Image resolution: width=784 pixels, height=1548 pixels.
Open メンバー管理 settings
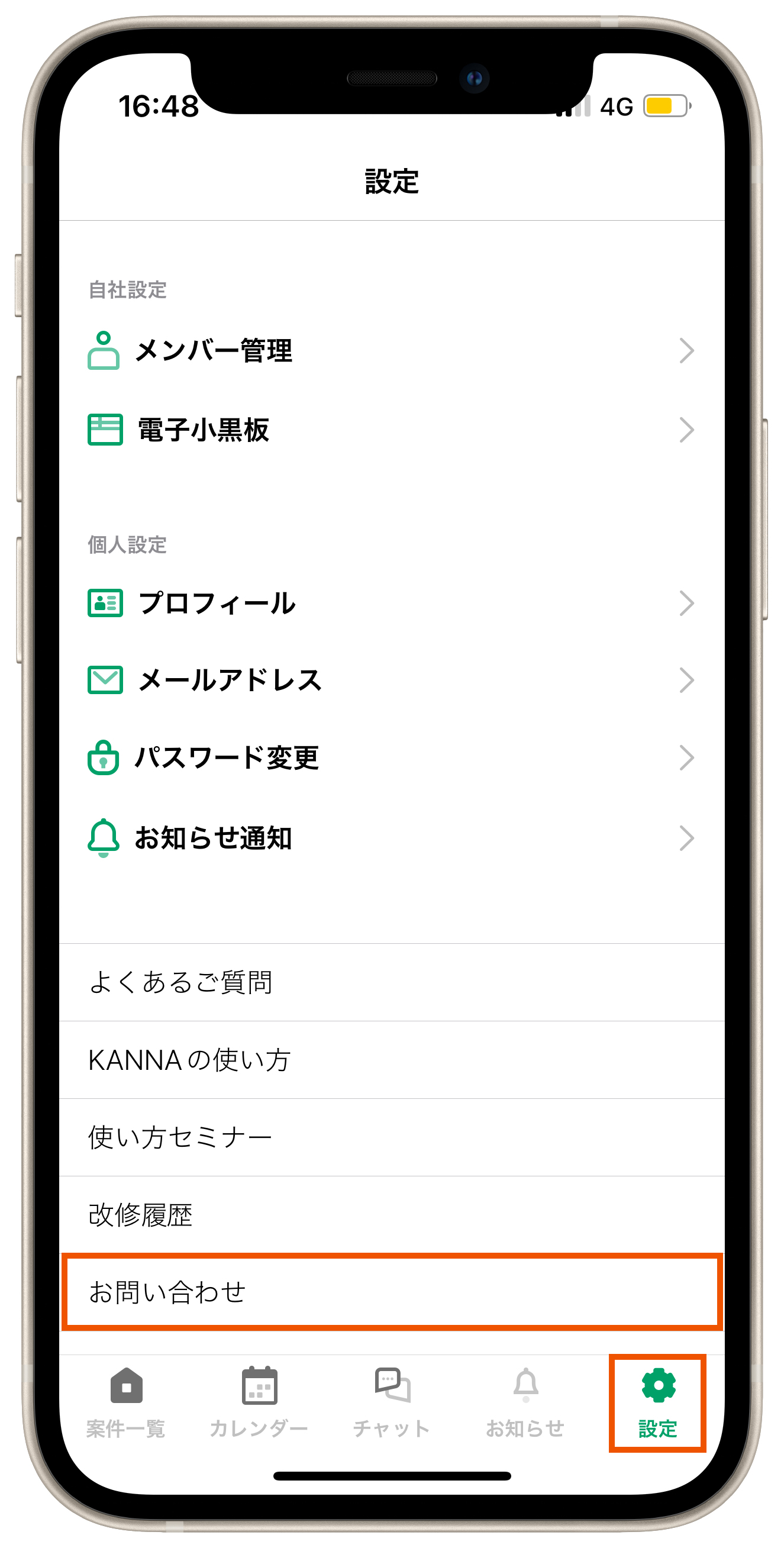(391, 350)
